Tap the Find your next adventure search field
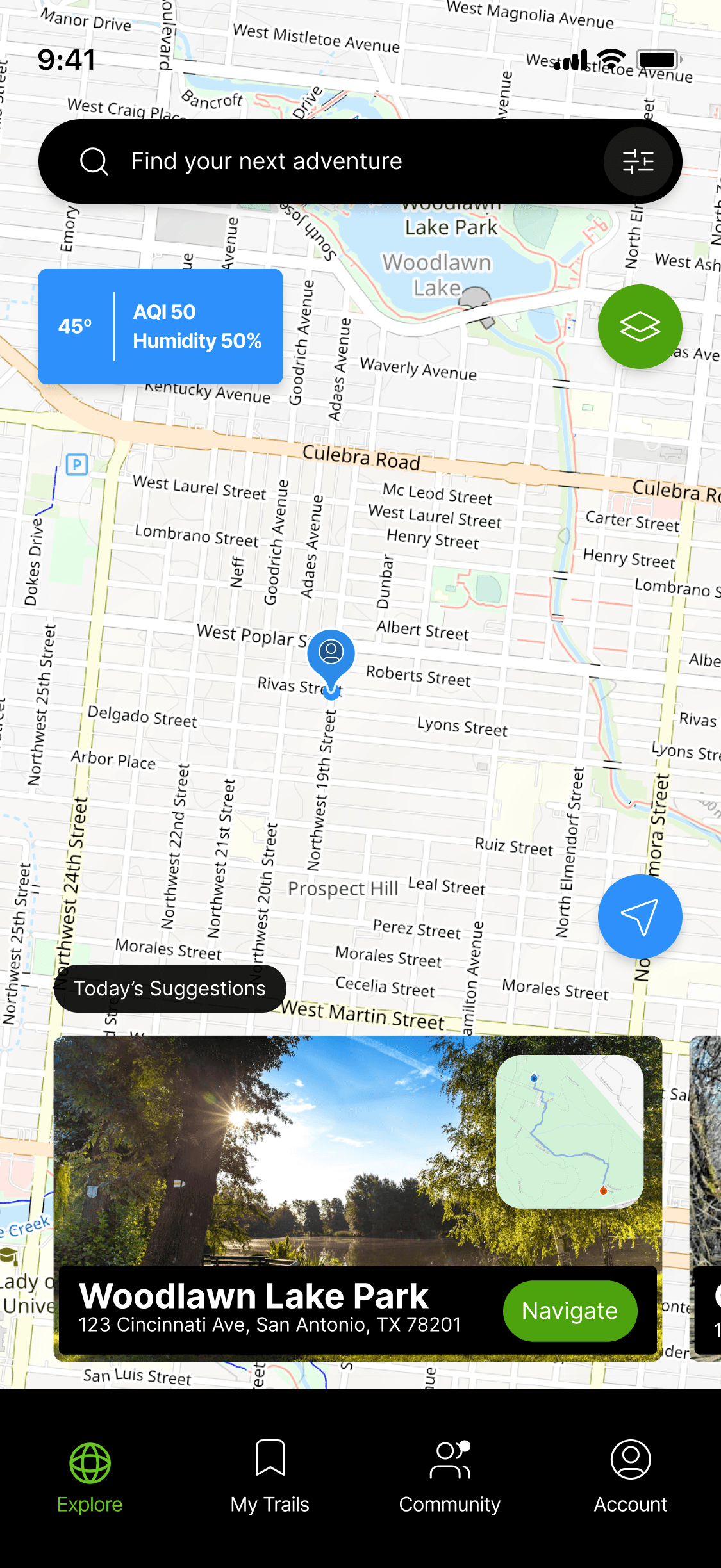 320,161
